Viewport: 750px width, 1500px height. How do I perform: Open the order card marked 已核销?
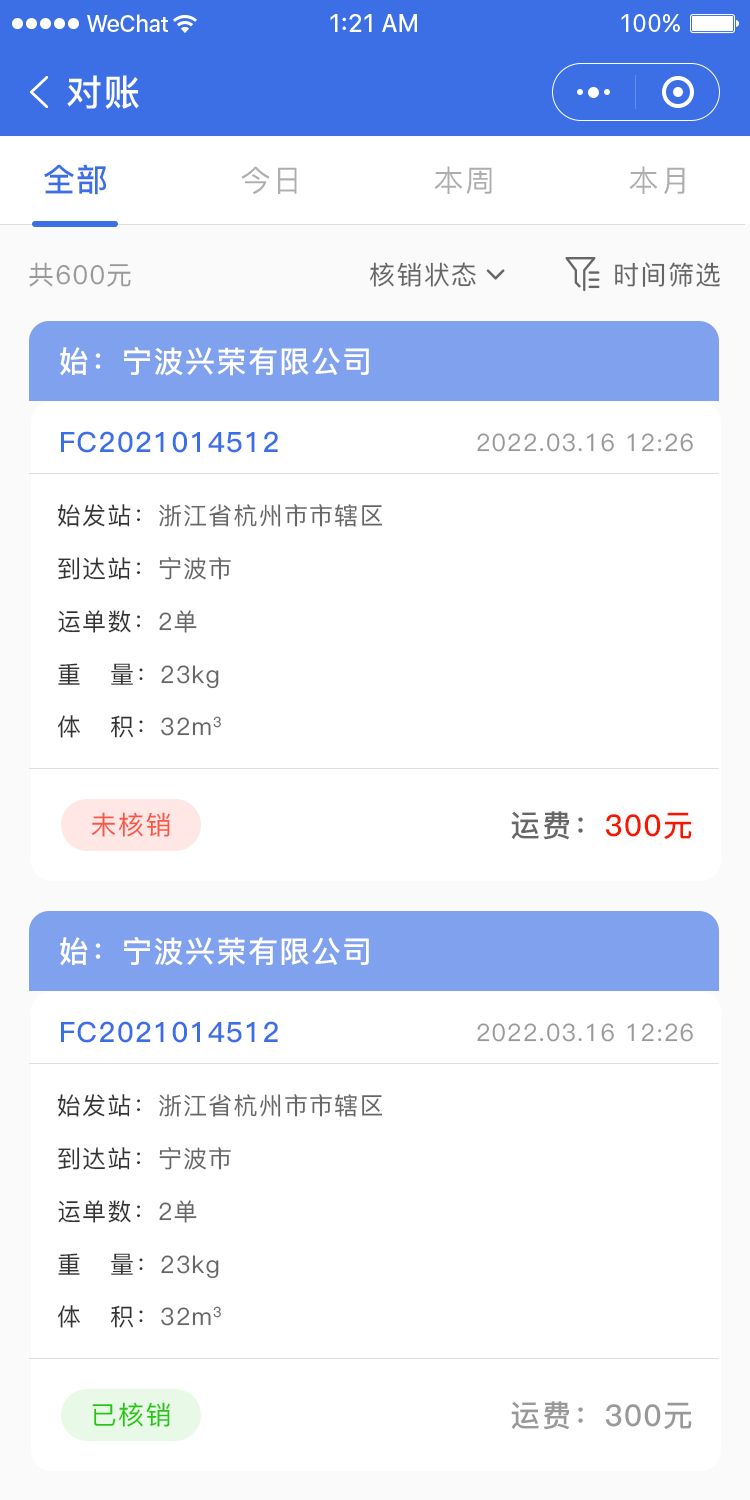coord(374,1210)
